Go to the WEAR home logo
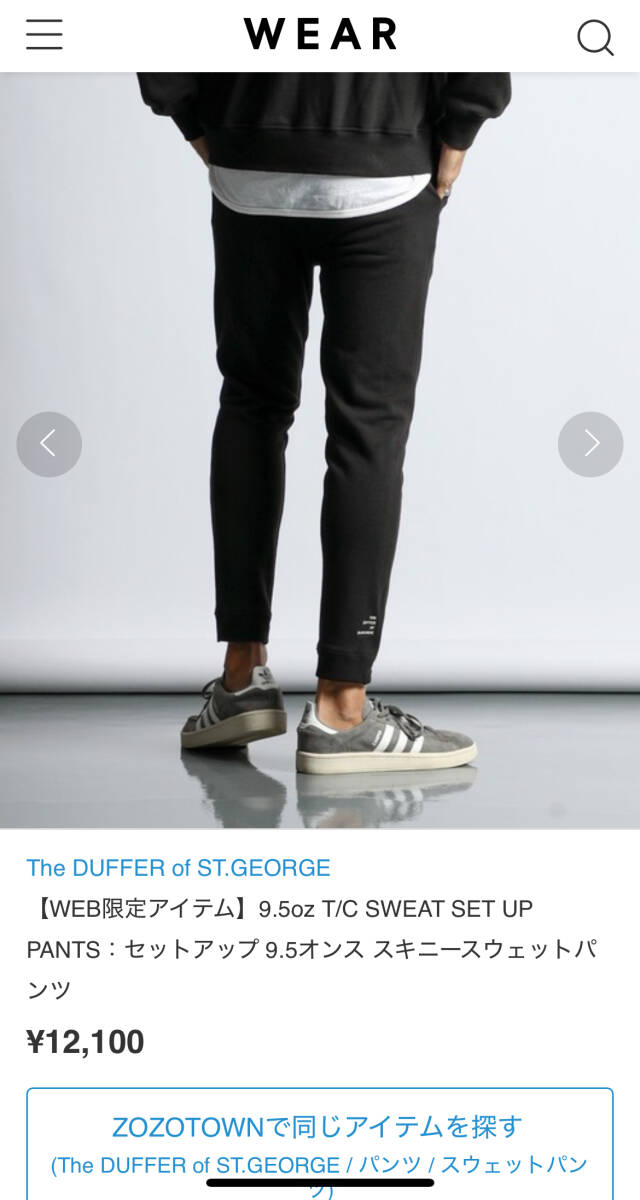The image size is (640, 1200). tap(320, 35)
